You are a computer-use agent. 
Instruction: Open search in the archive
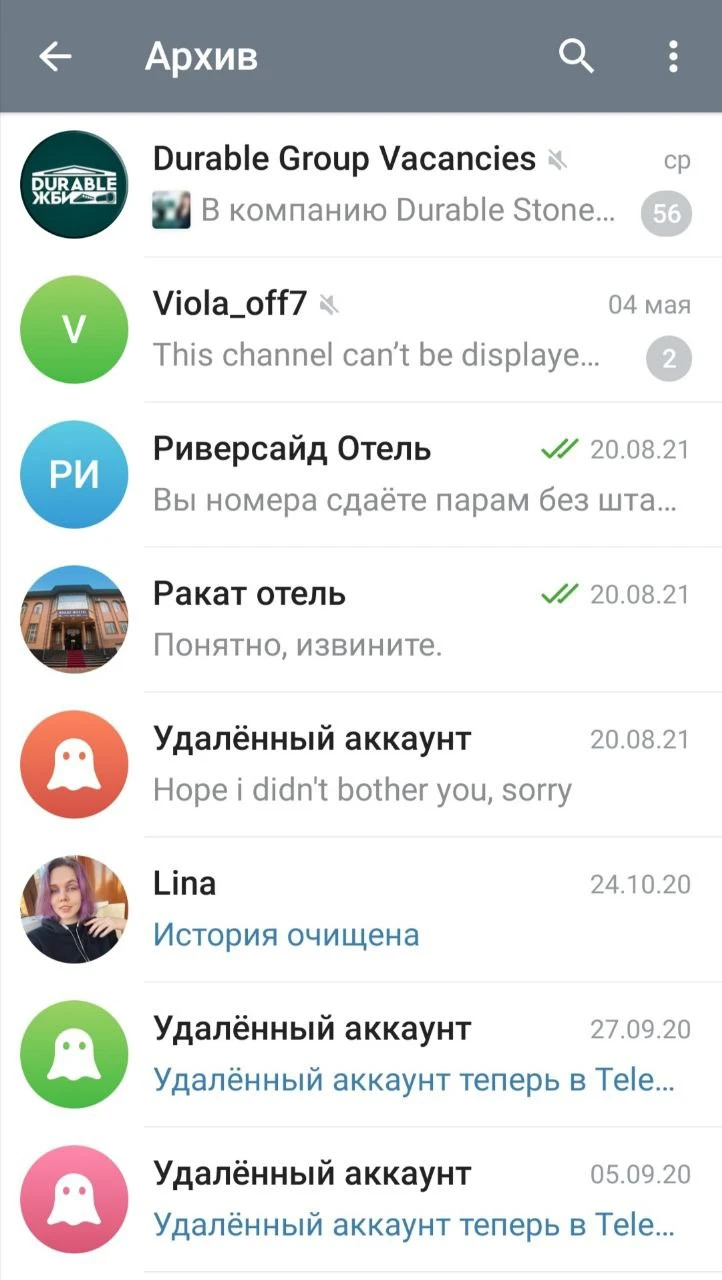(x=576, y=56)
